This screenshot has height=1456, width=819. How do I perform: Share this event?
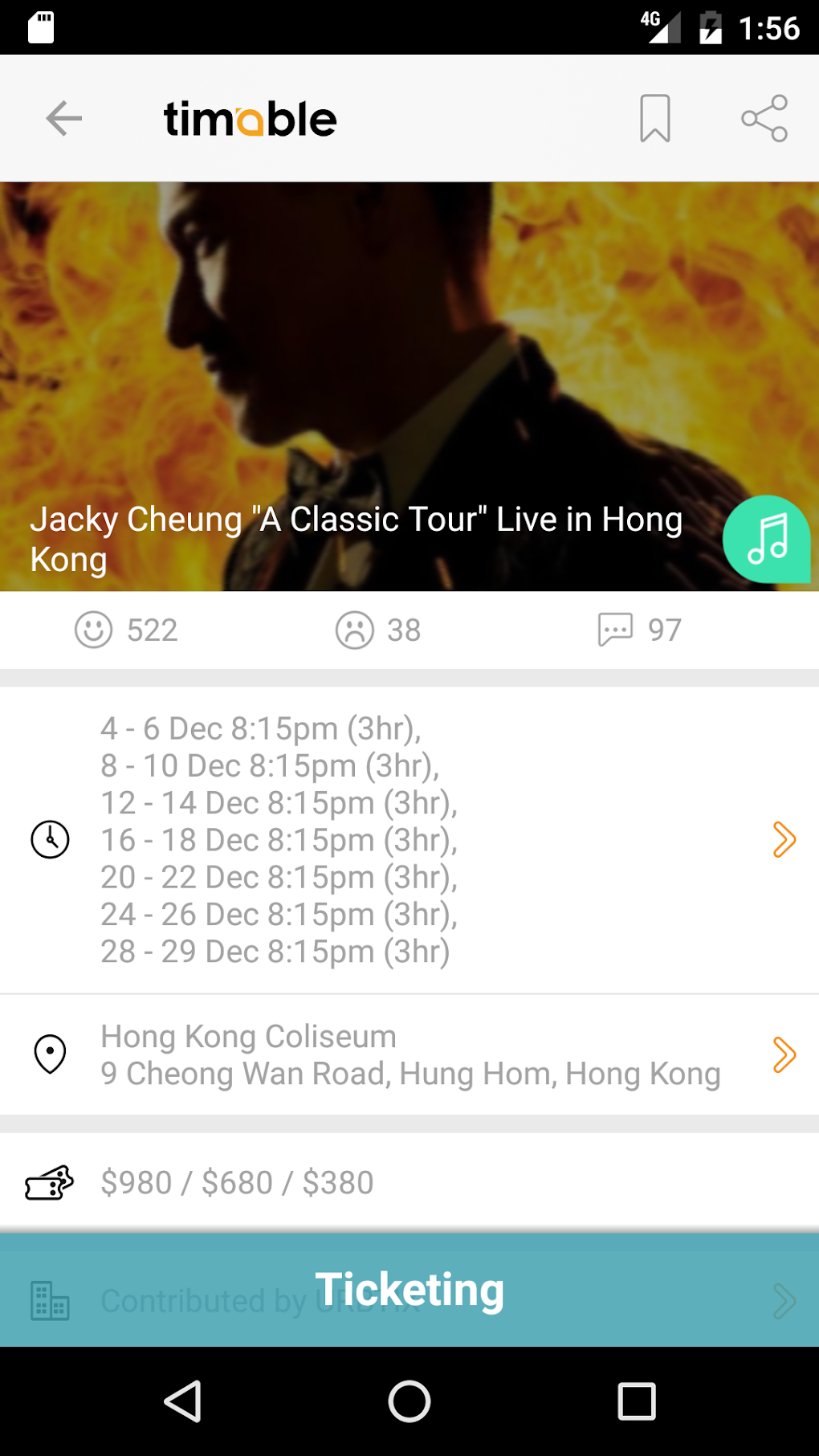764,119
